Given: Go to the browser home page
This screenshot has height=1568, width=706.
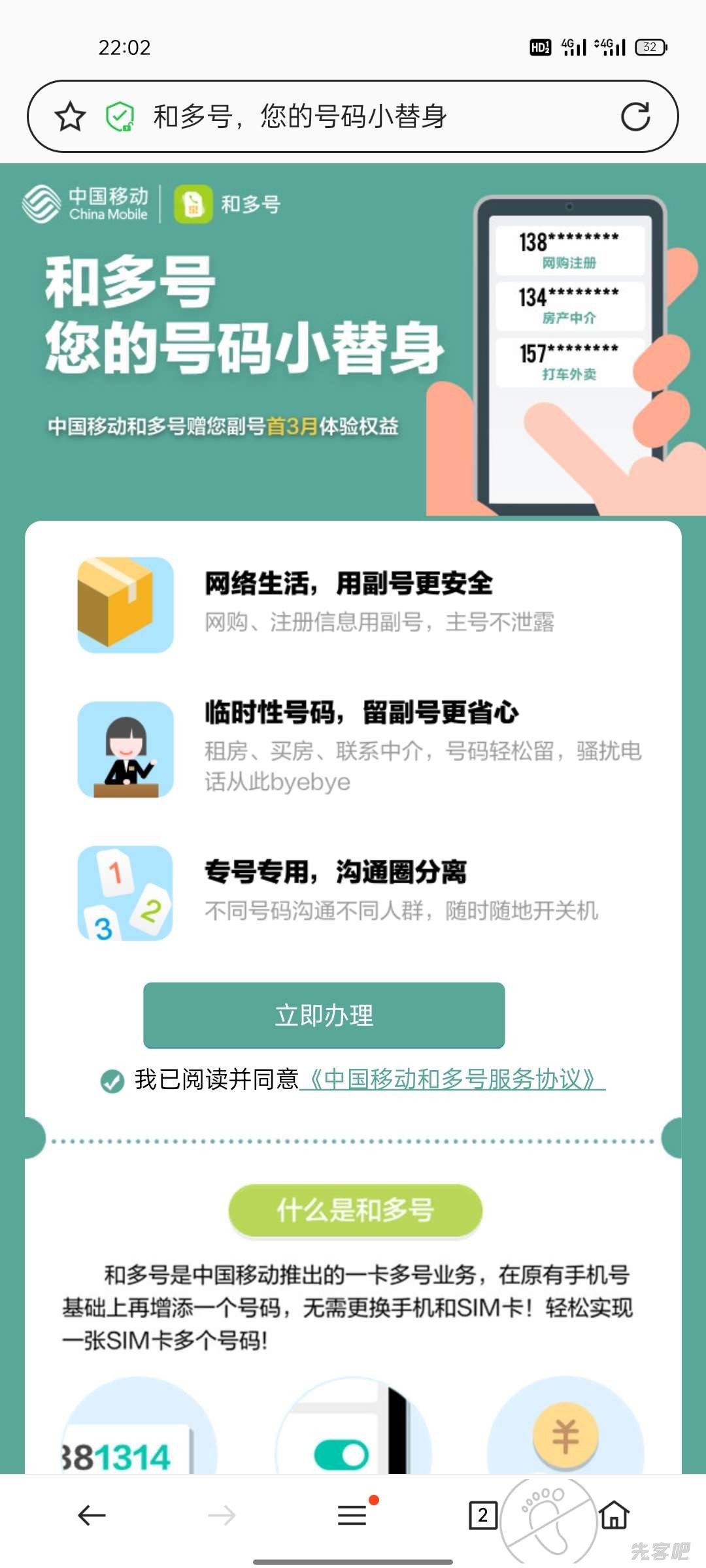Looking at the screenshot, I should click(x=614, y=1515).
